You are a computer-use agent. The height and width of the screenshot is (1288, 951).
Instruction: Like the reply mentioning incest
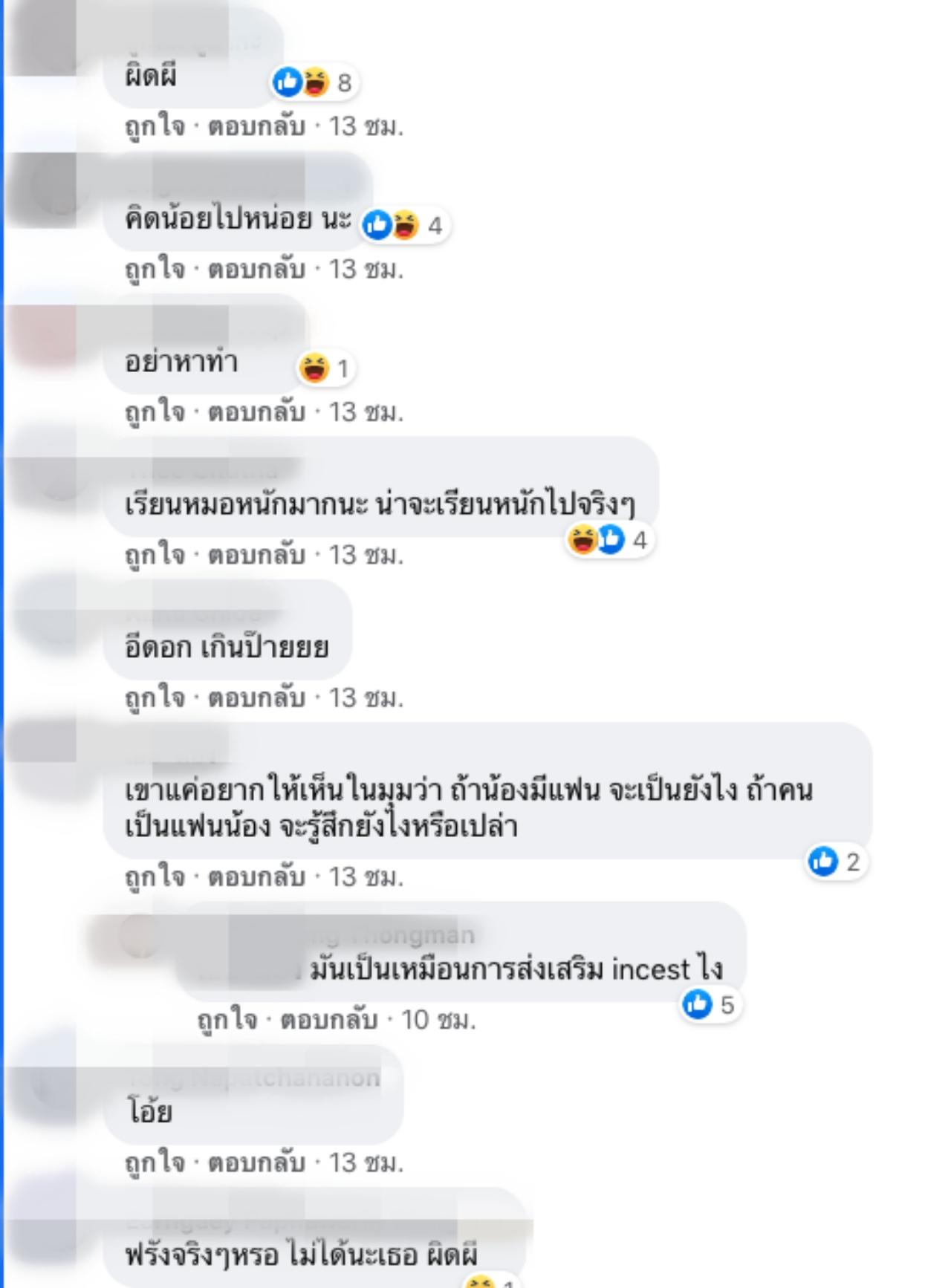coord(227,1020)
